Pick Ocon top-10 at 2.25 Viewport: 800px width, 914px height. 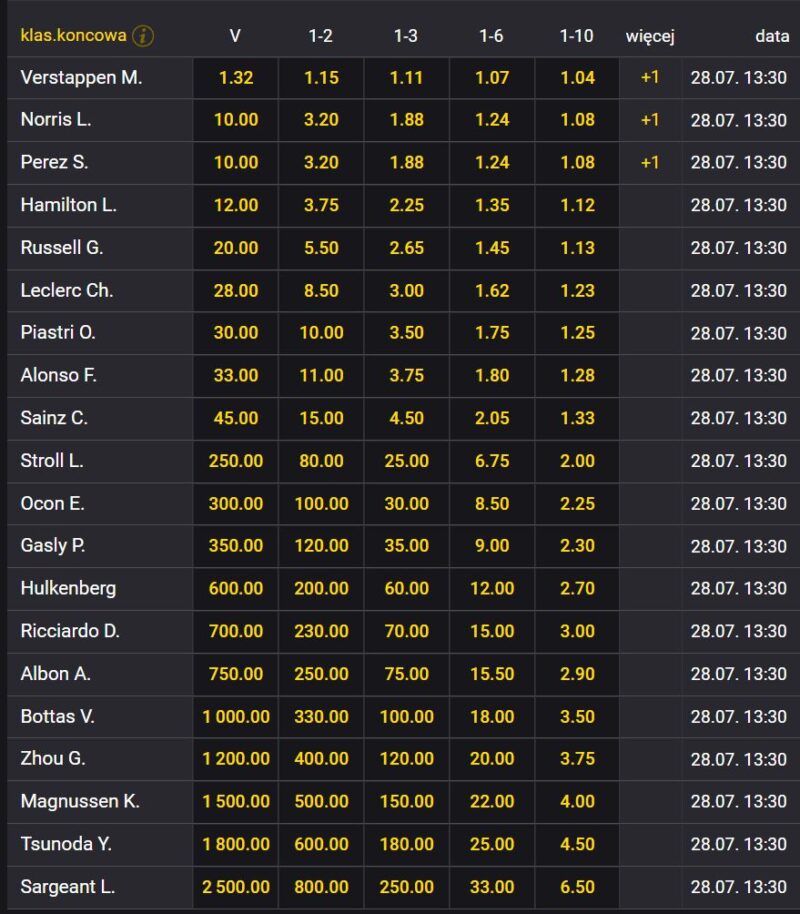coord(577,504)
